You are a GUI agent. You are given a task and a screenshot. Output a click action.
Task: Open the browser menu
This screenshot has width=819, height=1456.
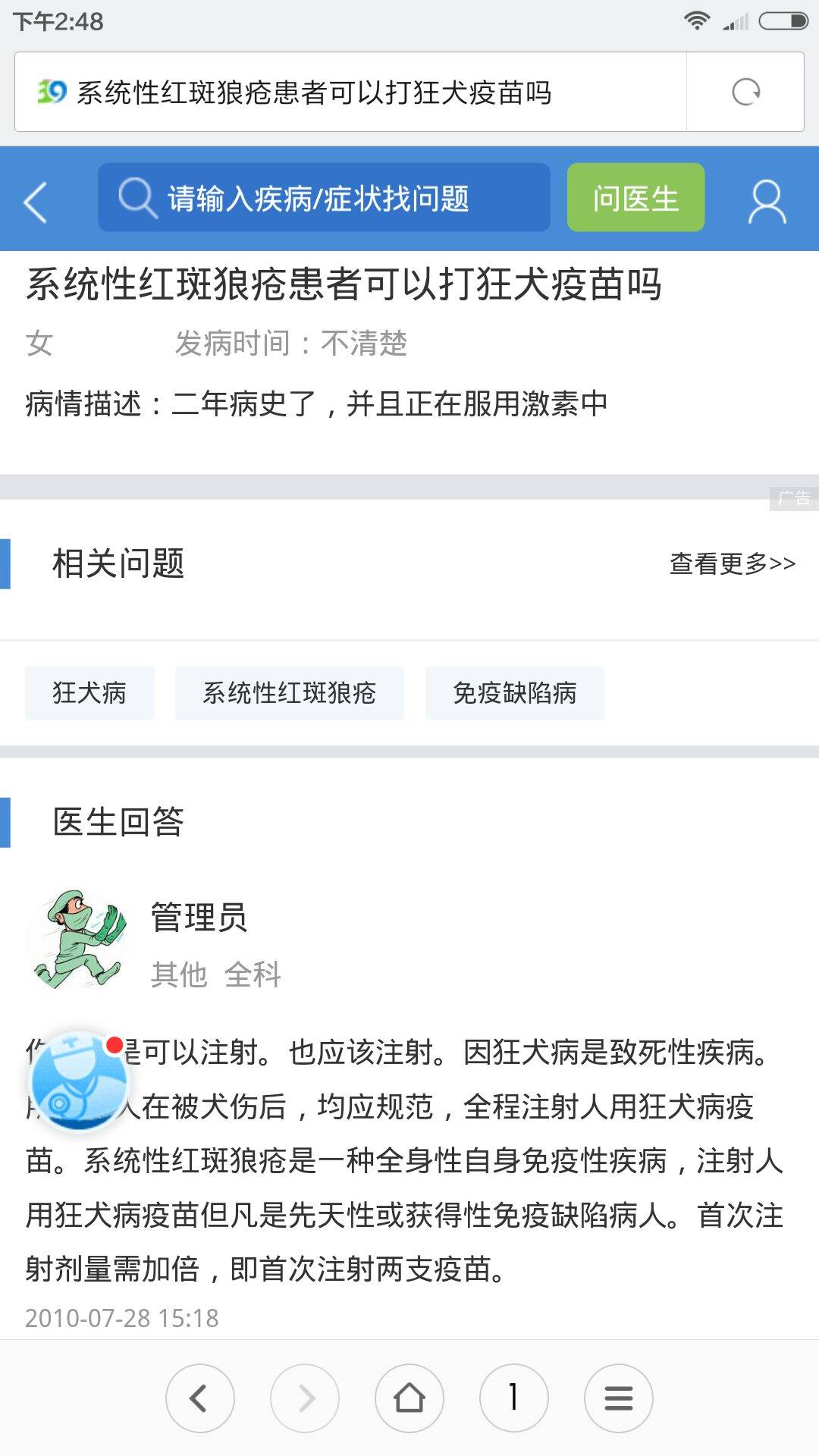(x=618, y=1398)
